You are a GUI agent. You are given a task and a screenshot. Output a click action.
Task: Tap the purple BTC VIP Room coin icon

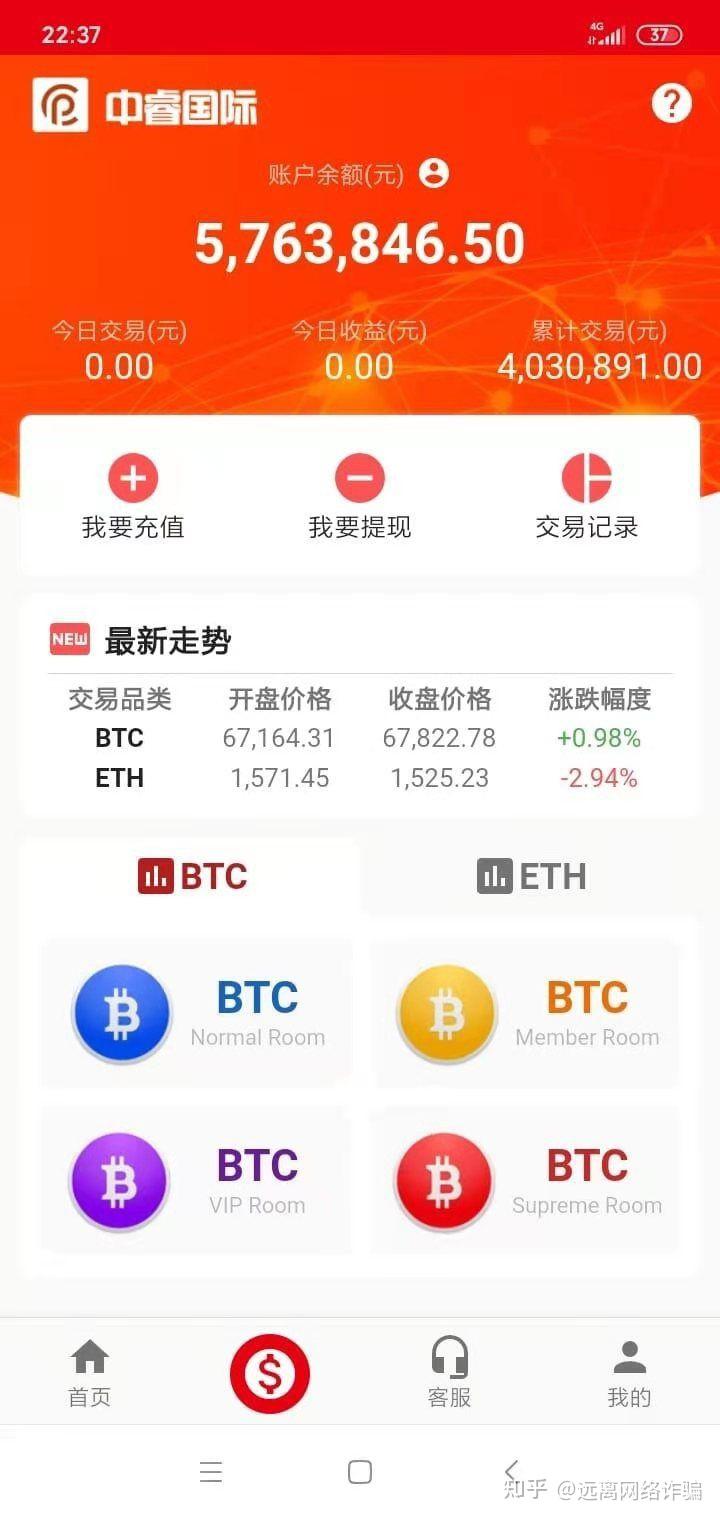click(x=119, y=1182)
